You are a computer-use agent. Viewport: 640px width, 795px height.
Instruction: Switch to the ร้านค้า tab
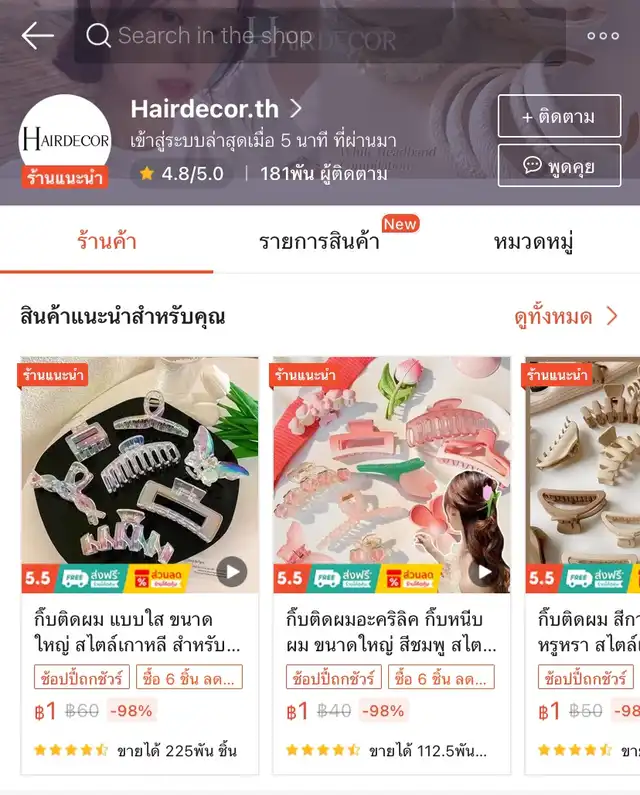click(106, 242)
